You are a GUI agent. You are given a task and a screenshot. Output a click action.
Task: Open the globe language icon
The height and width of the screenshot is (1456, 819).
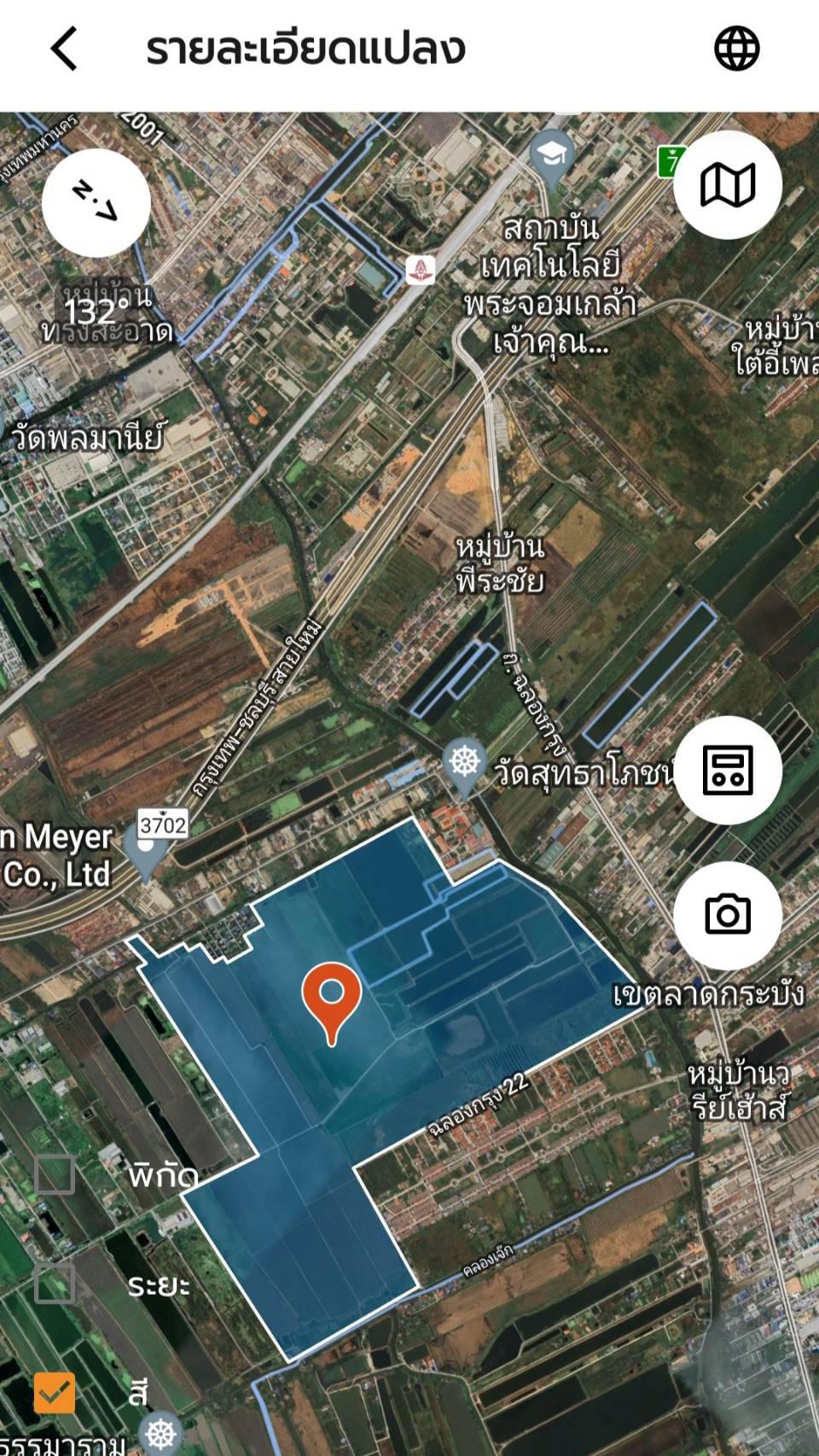click(x=736, y=48)
